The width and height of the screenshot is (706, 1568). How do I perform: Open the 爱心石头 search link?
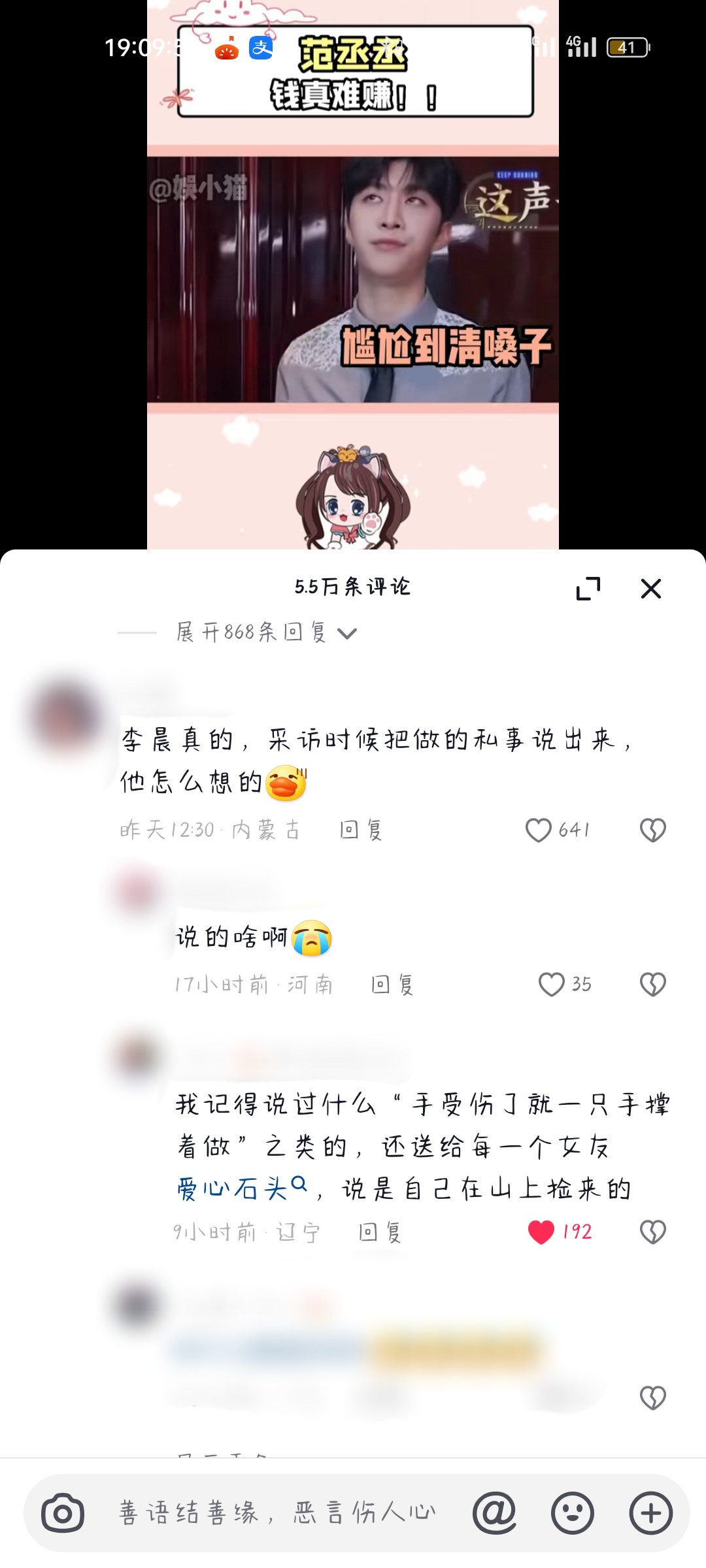click(242, 1188)
